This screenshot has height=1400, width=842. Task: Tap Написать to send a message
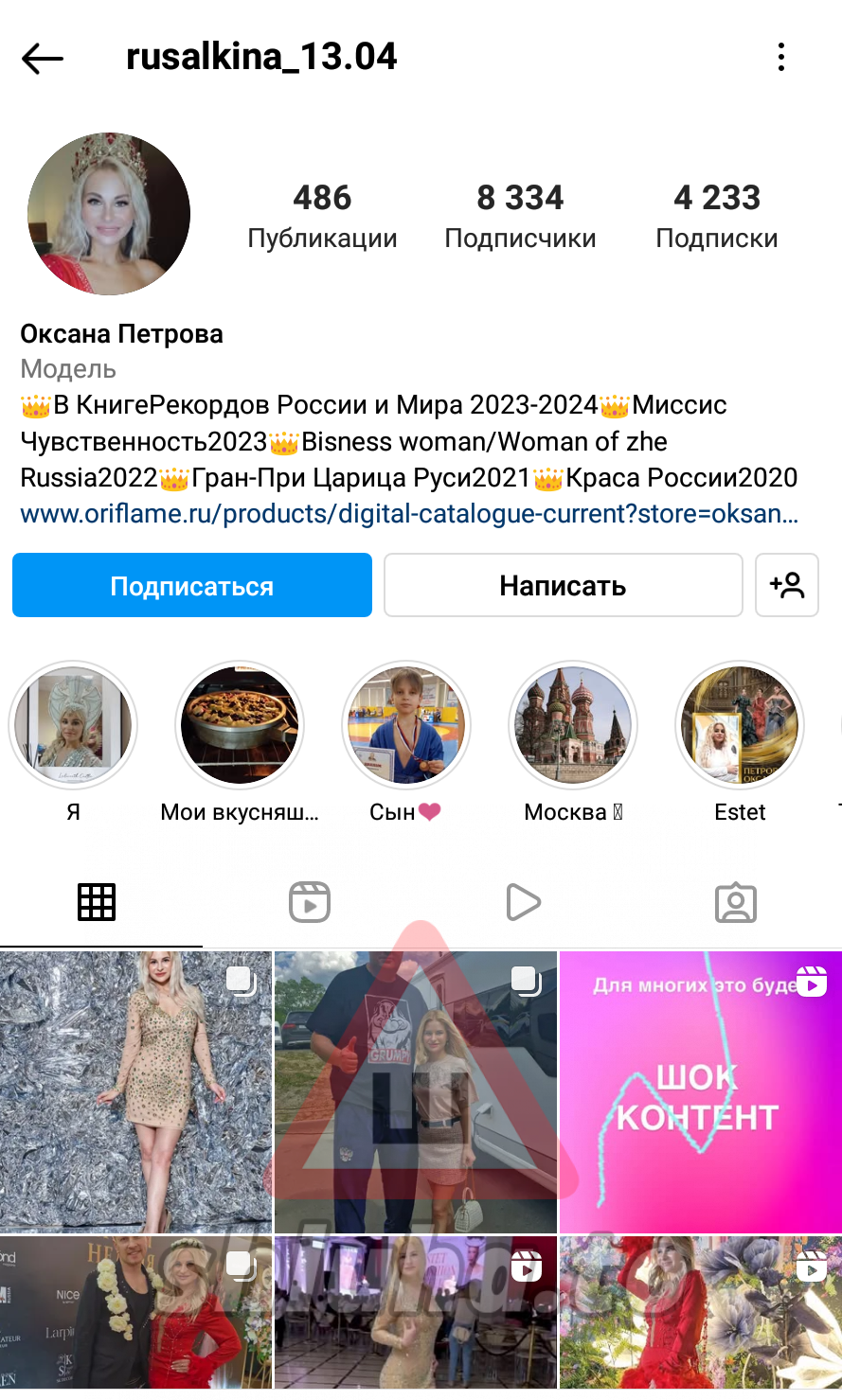563,586
